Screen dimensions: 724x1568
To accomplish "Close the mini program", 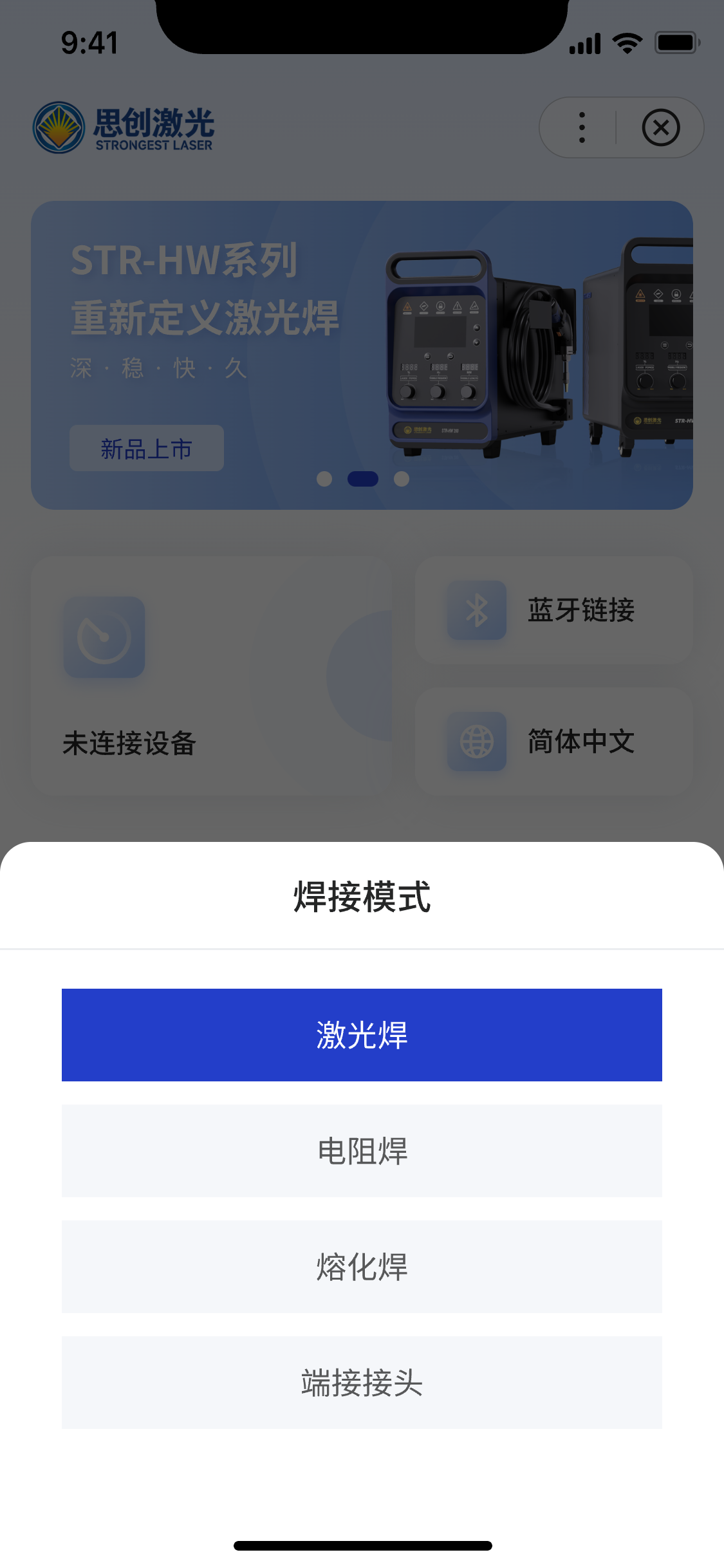I will tap(660, 127).
